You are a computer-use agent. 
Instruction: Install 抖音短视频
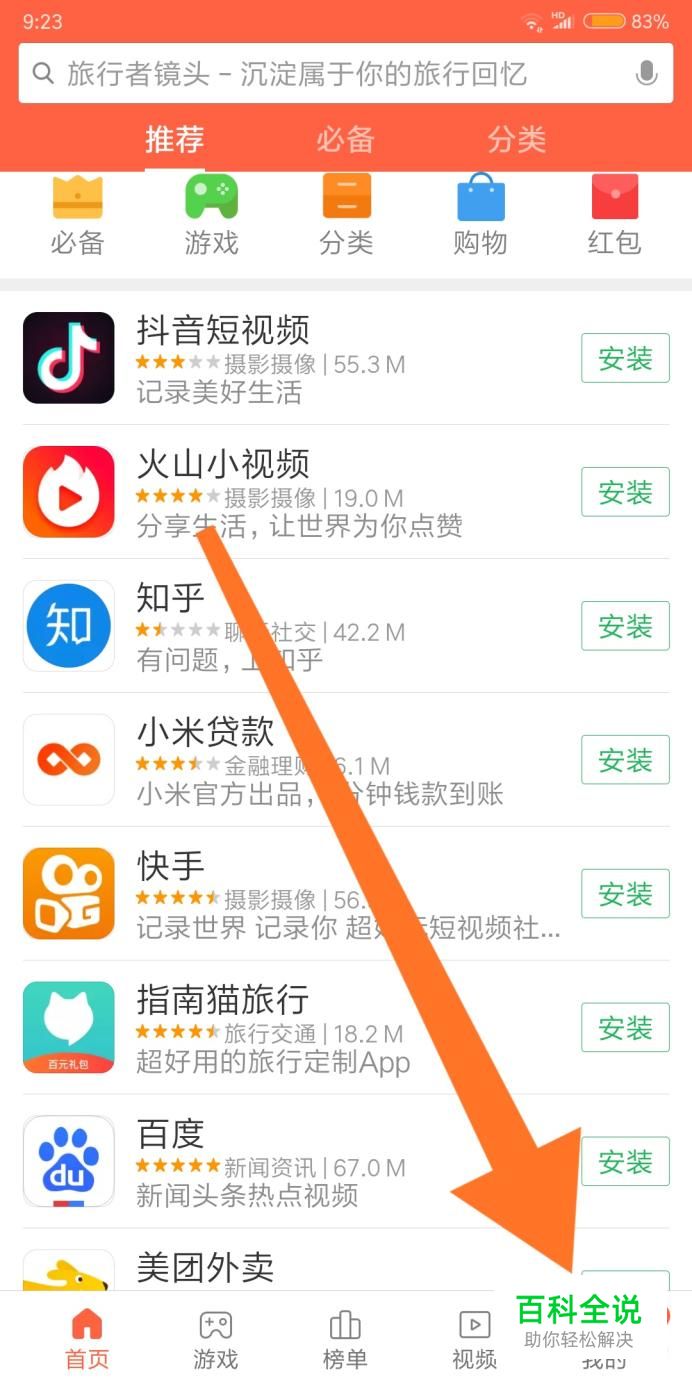coord(625,359)
